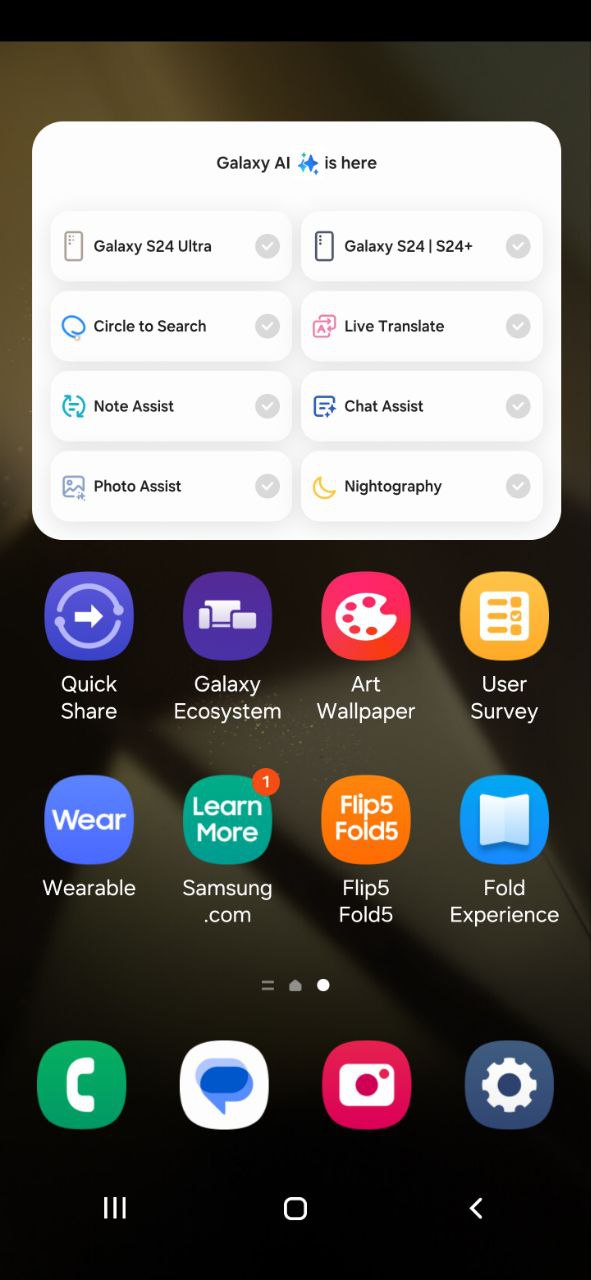Viewport: 591px width, 1280px height.
Task: Tap the Note Assist entry
Action: coord(171,406)
